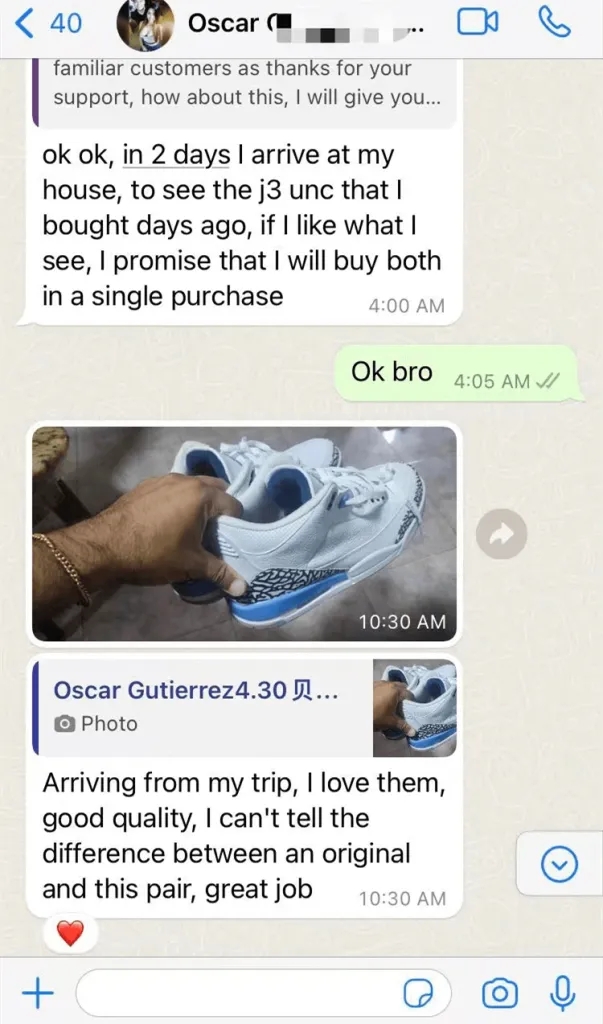
Task: Tap the message text field
Action: 235,993
